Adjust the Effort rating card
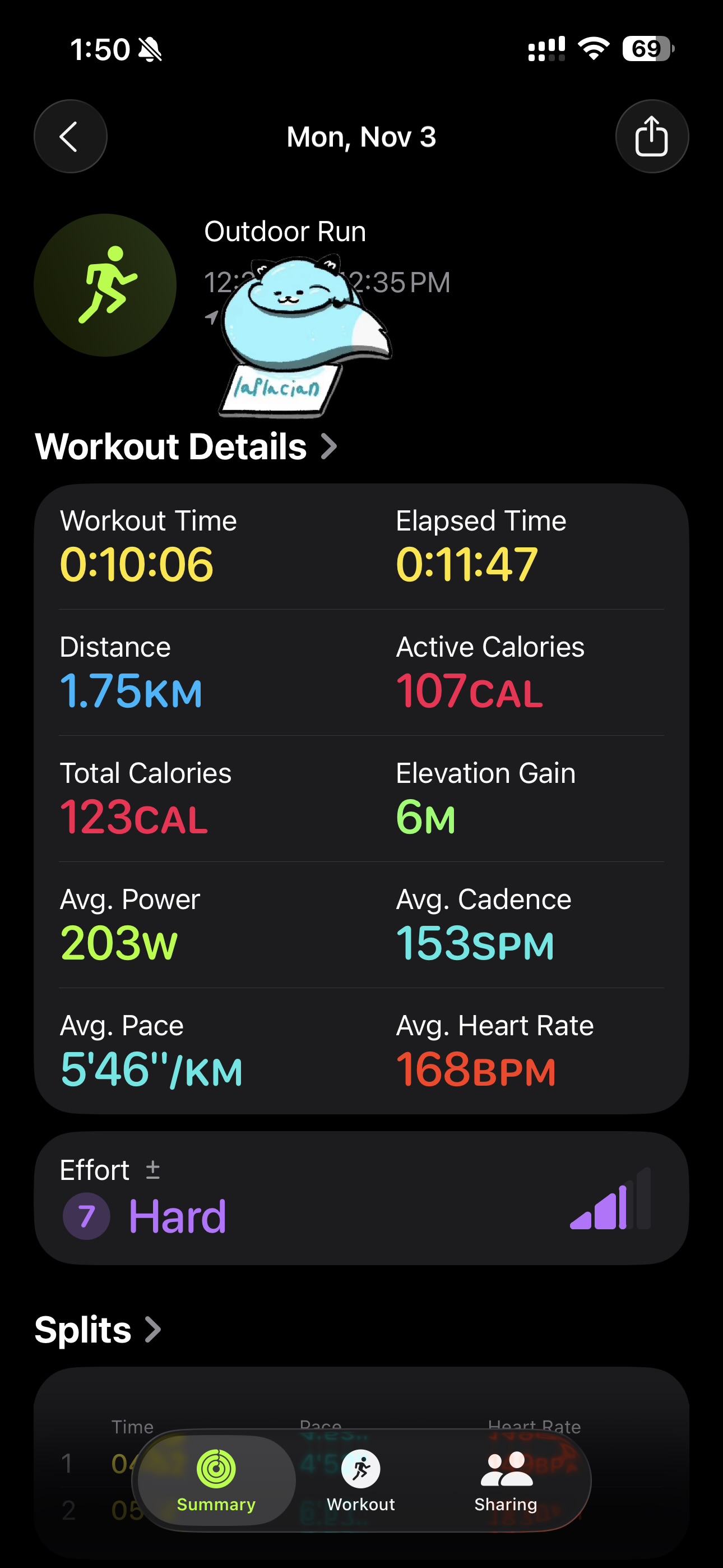This screenshot has height=1568, width=723. (360, 1199)
